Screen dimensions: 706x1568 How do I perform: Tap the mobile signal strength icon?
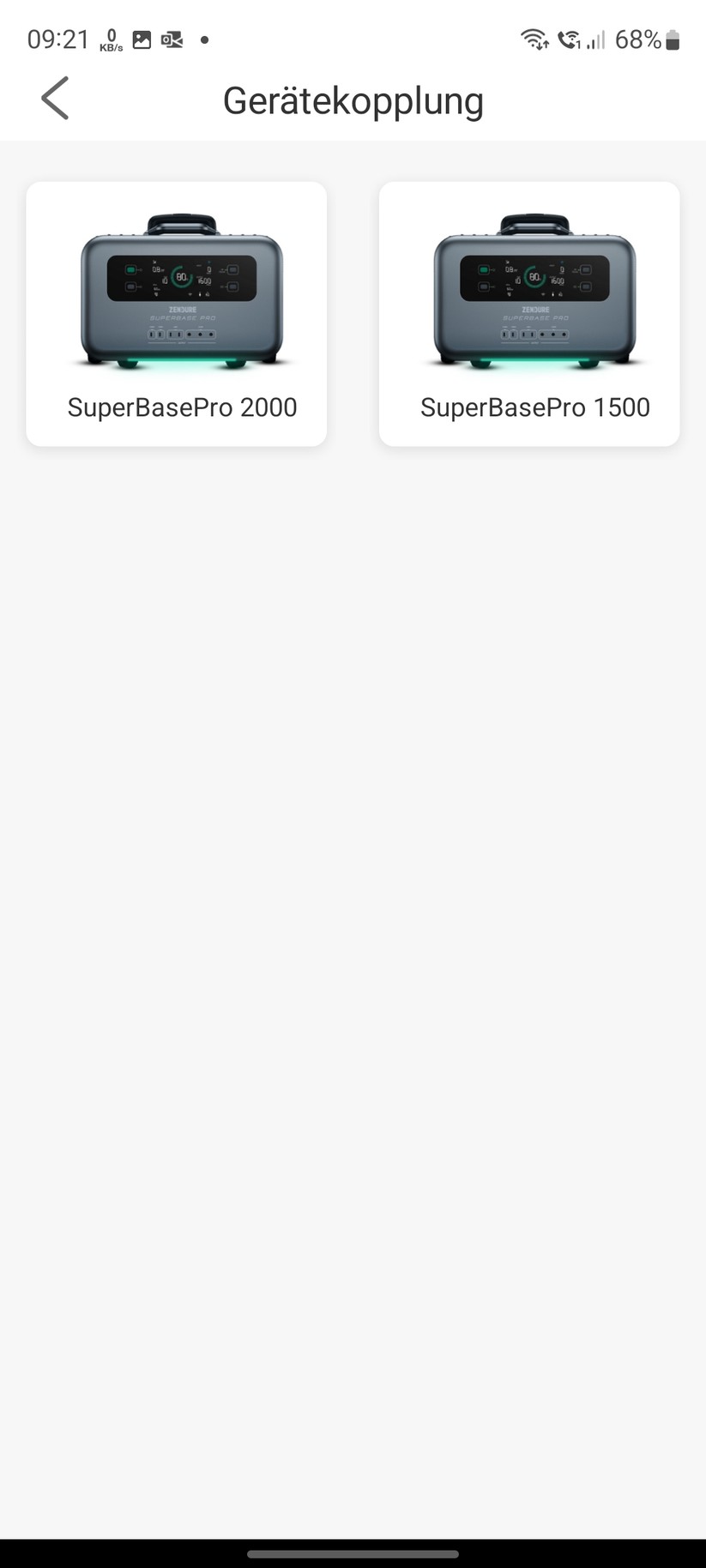click(595, 39)
